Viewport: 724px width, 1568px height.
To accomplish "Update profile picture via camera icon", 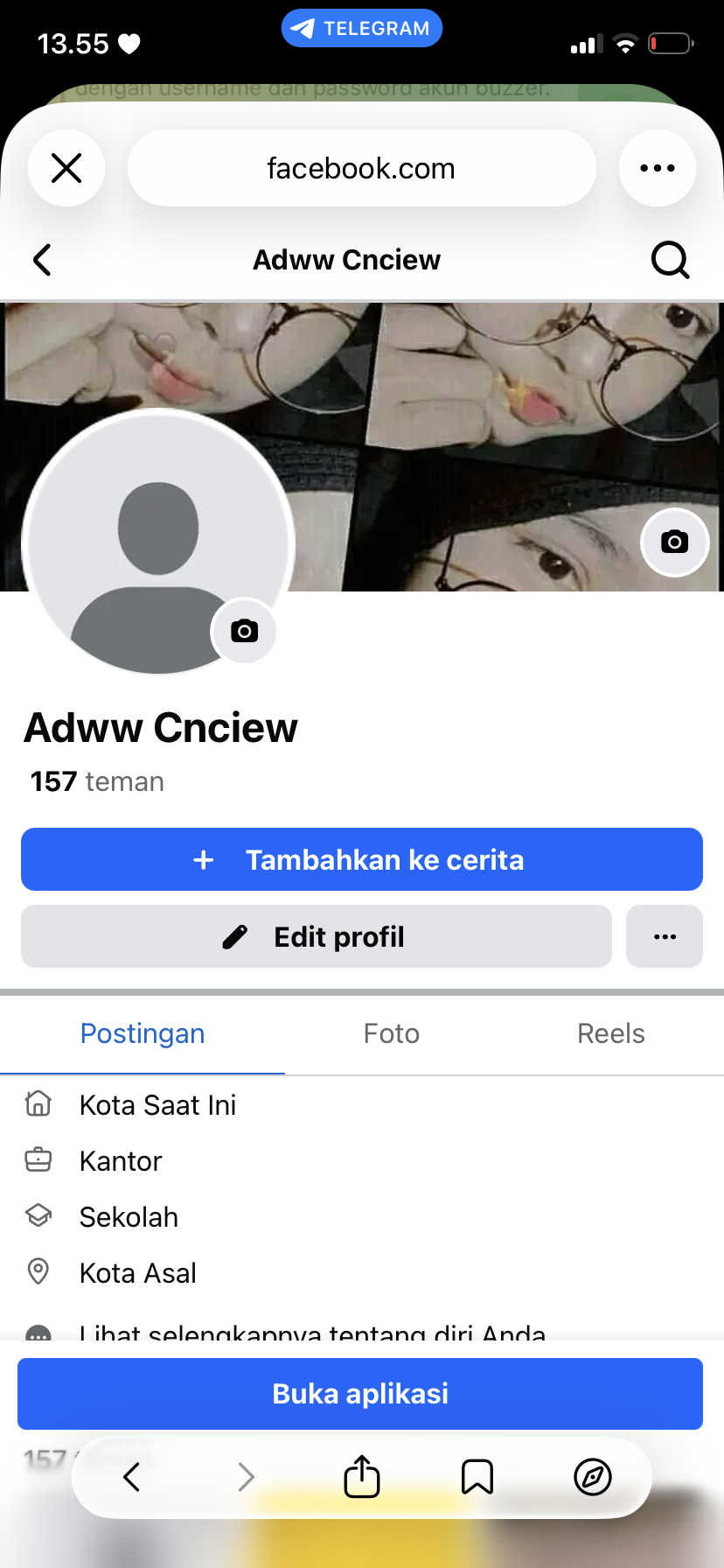I will [x=244, y=631].
